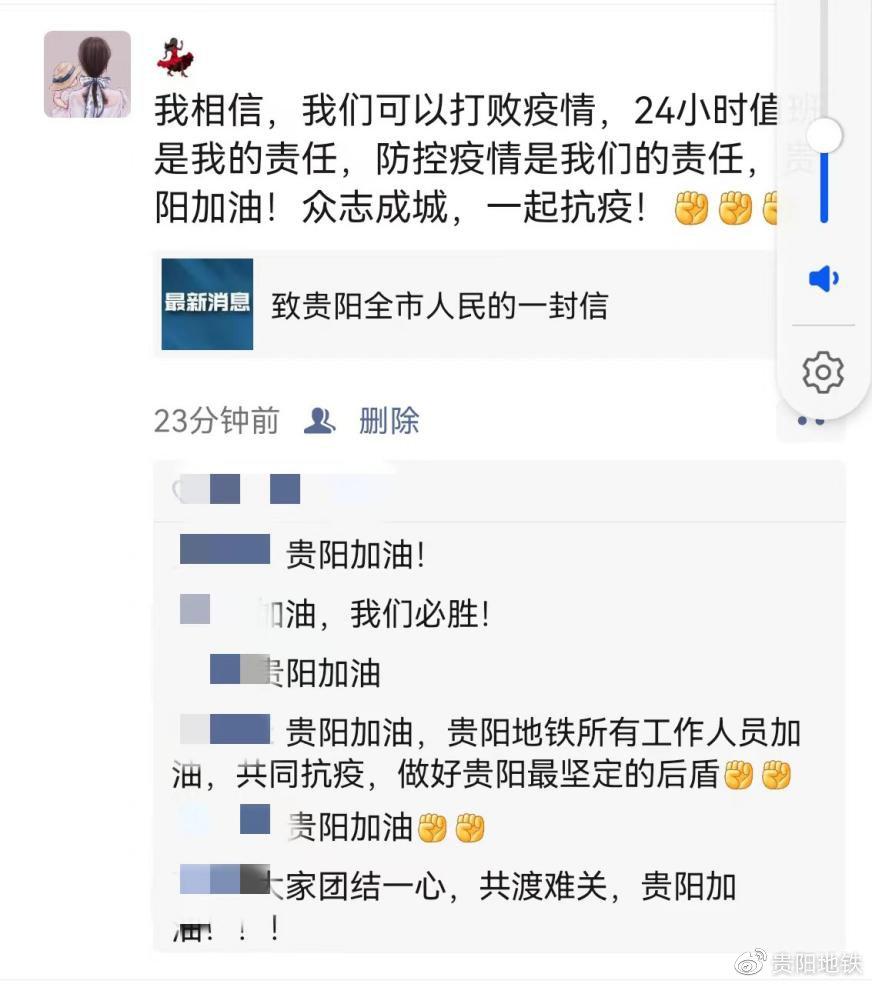Screen dimensions: 872x984
Task: Open the poster's profile avatar
Action: tap(87, 74)
